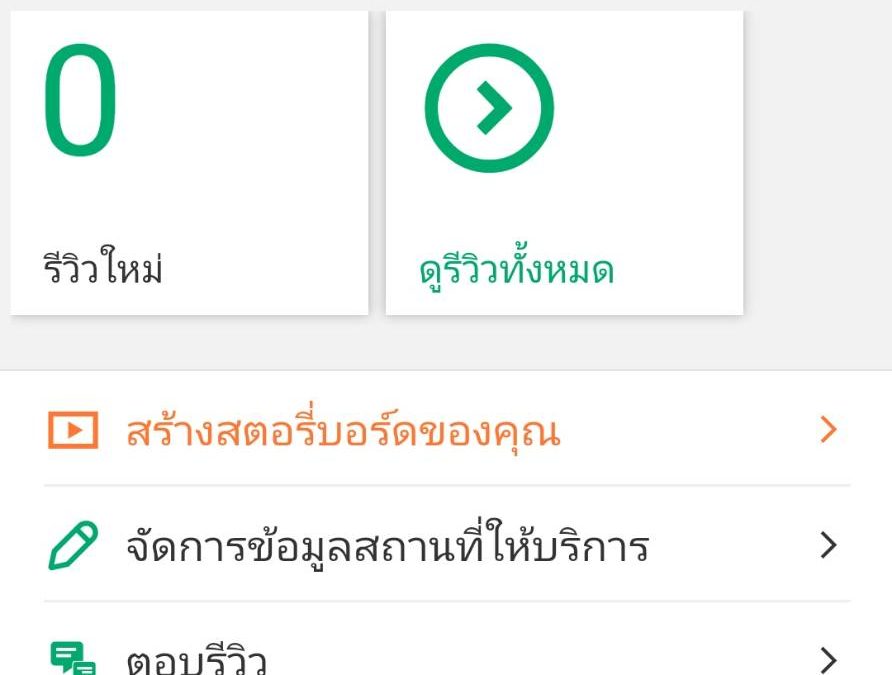892x675 pixels.
Task: Open the รีวิวใหม่ card showing 0
Action: coord(189,165)
